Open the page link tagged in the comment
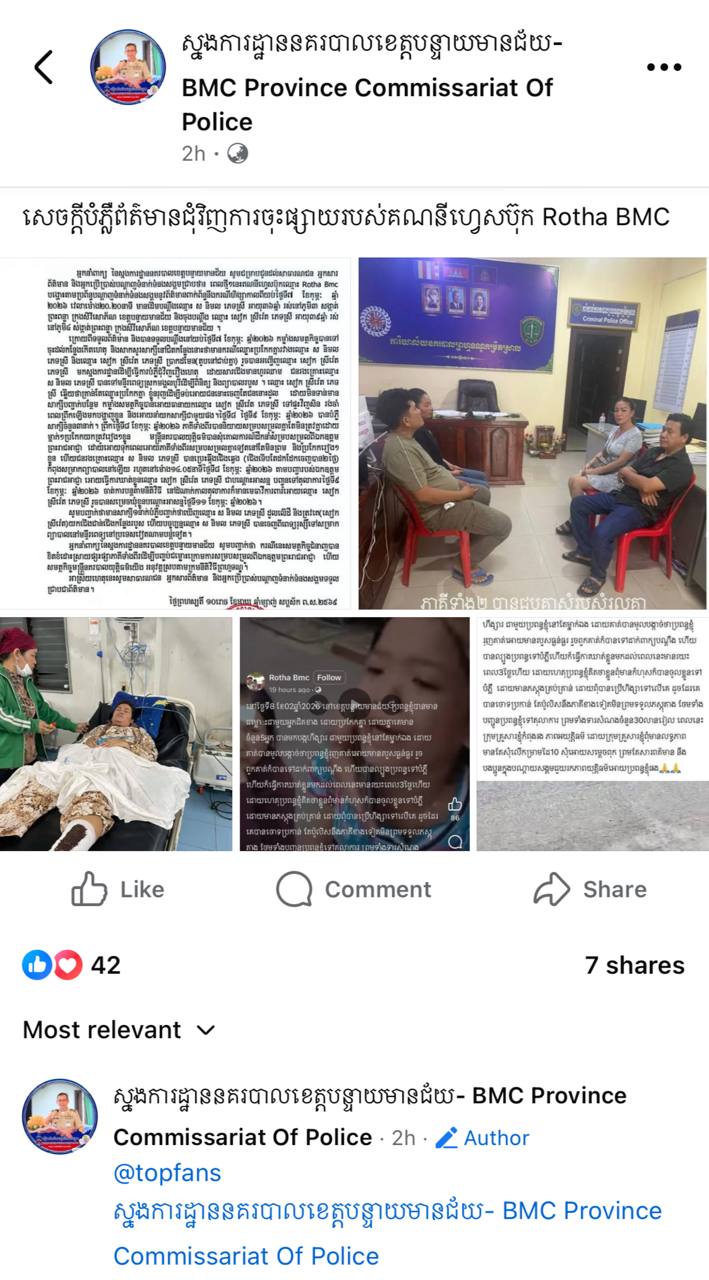The image size is (709, 1280). coord(387,1232)
